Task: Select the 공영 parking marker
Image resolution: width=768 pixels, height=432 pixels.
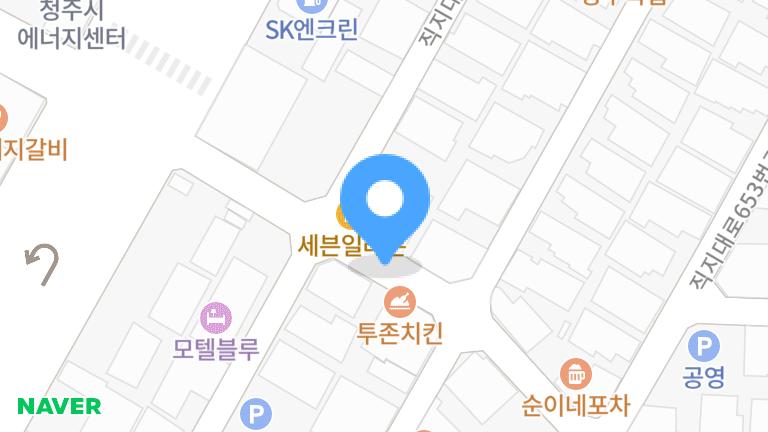Action: 704,347
